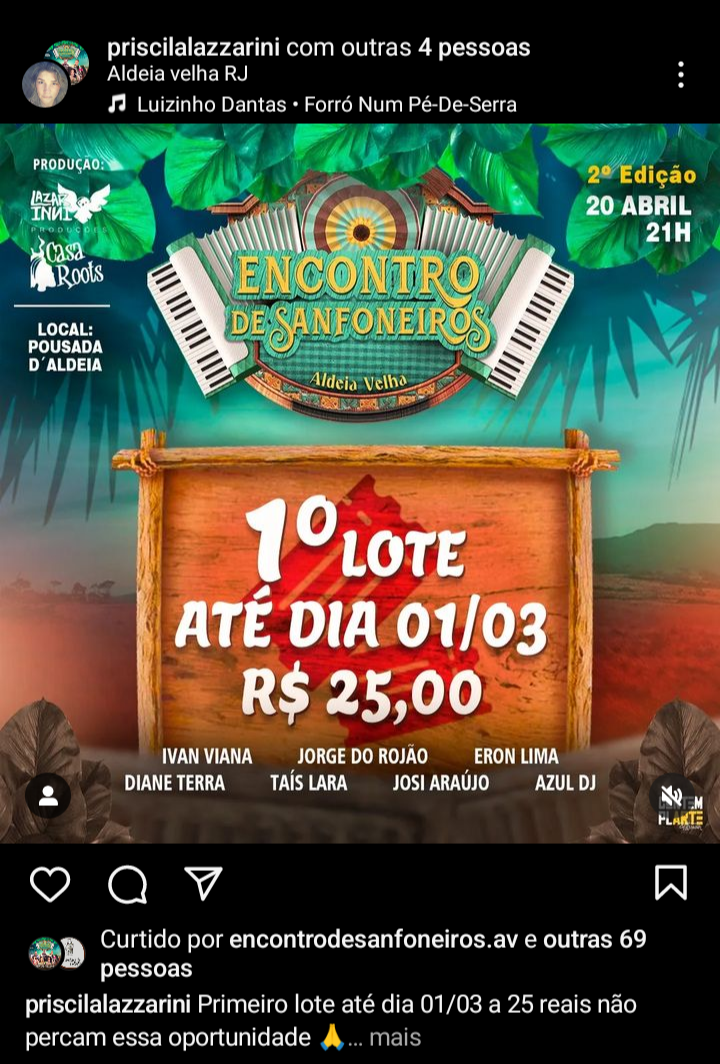Image resolution: width=720 pixels, height=1064 pixels.
Task: View people tagged in the post
Action: click(48, 797)
